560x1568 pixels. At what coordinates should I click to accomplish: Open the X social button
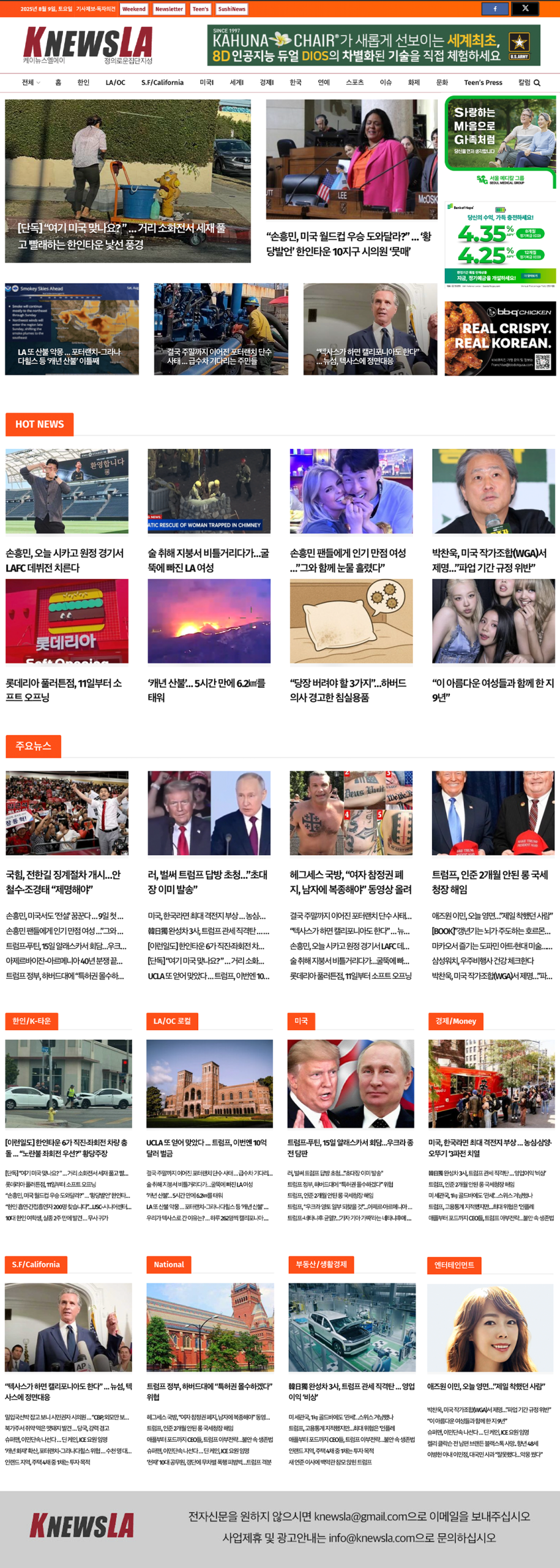click(x=525, y=9)
